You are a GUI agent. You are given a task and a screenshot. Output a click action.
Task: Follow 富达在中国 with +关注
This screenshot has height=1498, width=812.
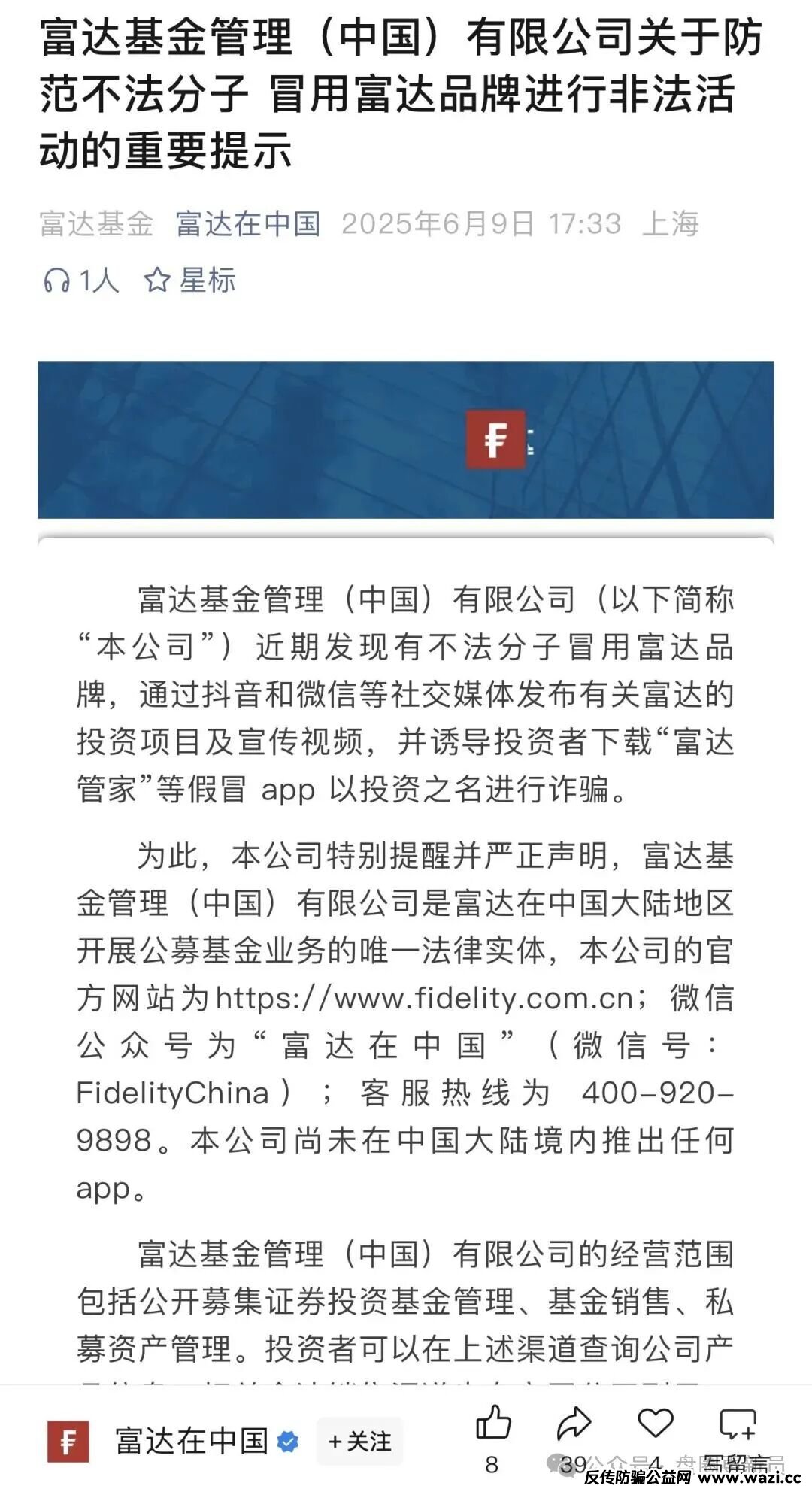[360, 1441]
